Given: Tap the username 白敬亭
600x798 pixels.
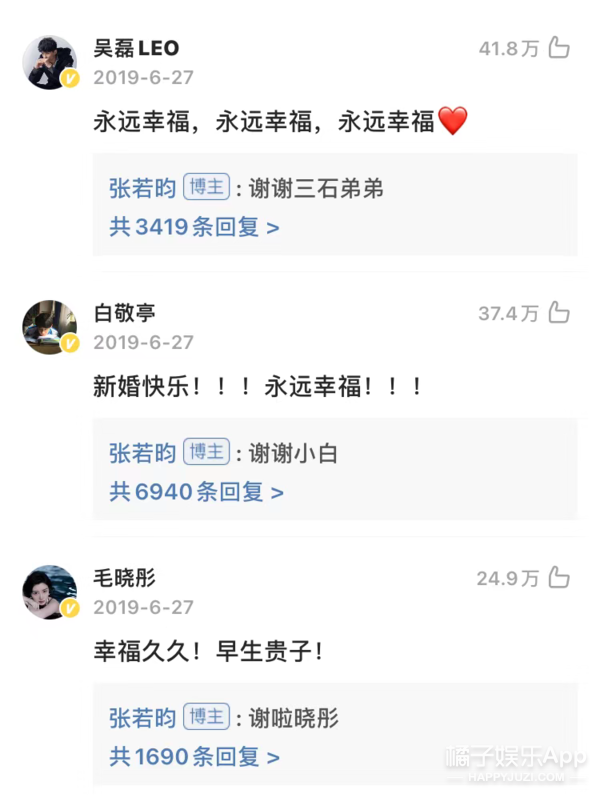Looking at the screenshot, I should [125, 314].
